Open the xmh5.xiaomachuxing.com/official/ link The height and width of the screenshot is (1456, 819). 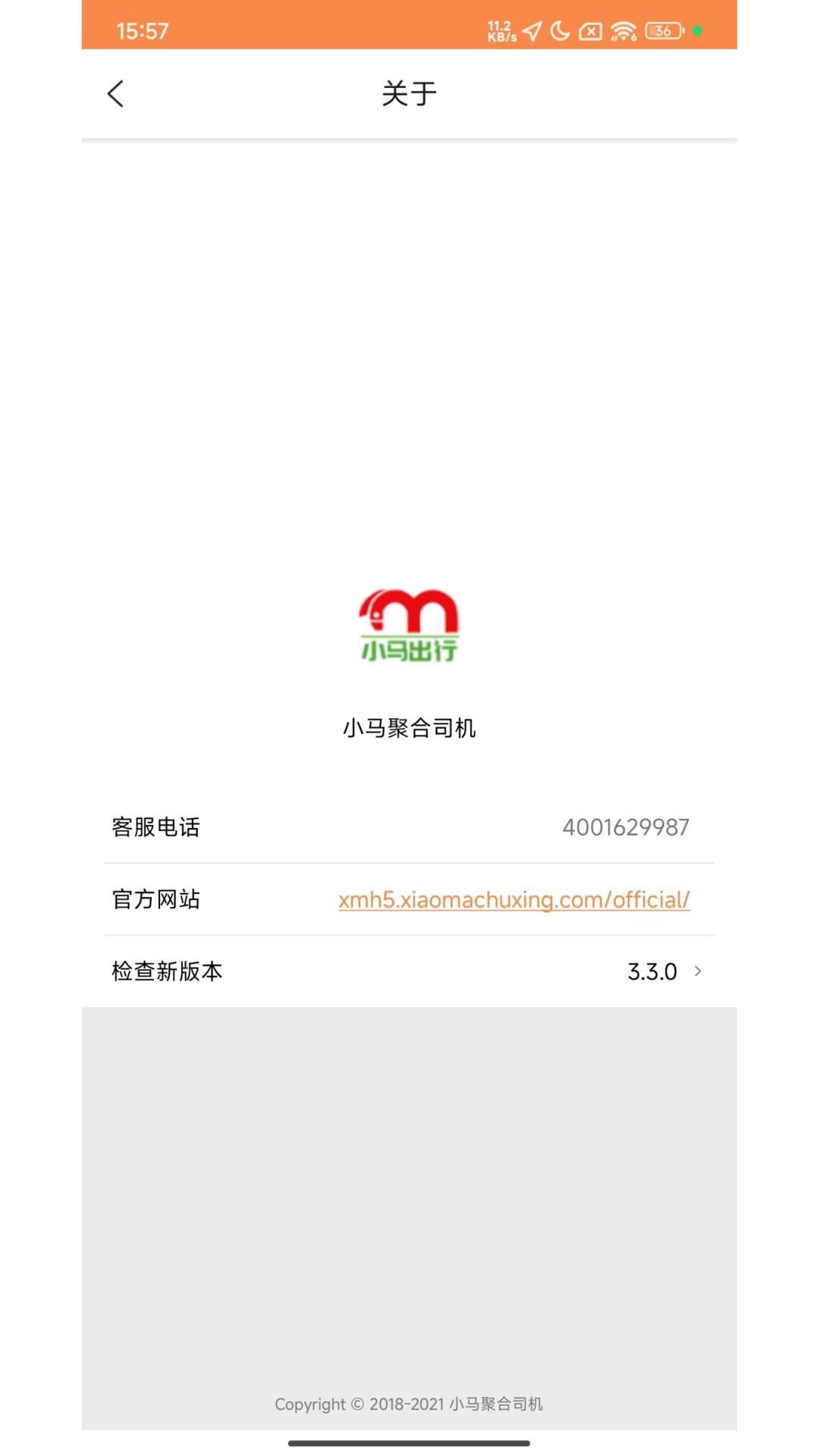(x=513, y=900)
